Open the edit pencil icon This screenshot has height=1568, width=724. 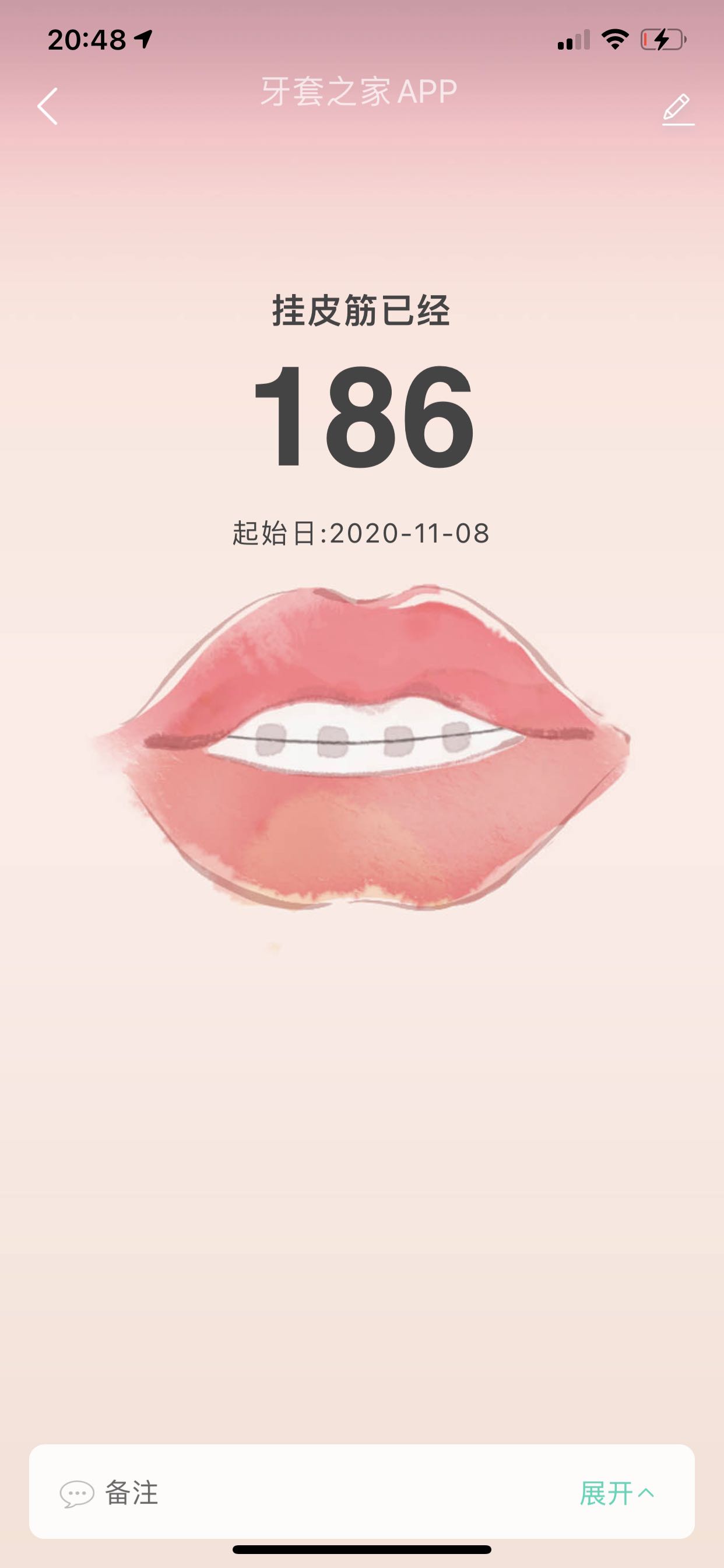[677, 109]
